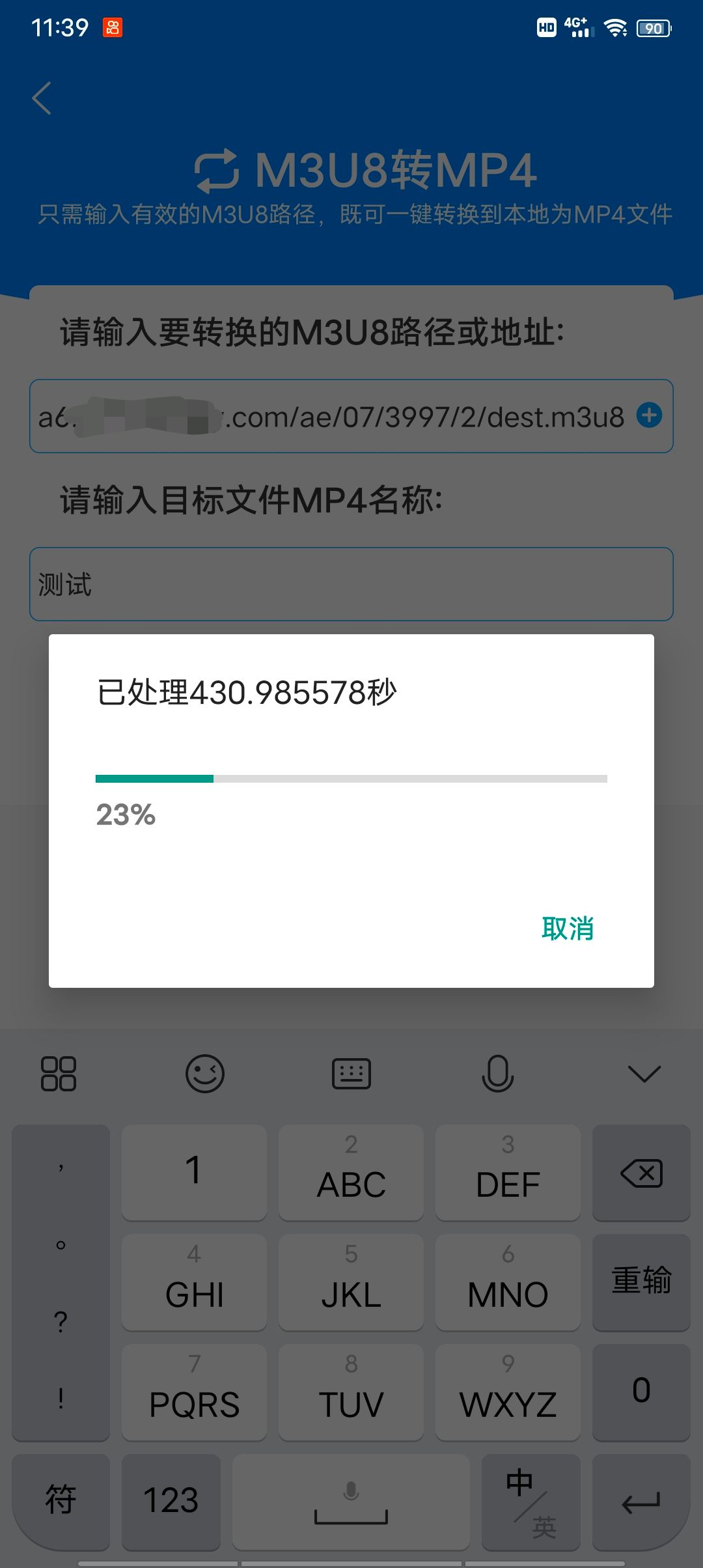
Task: Tap the keyboard switch icon on toolbar
Action: [x=351, y=1074]
